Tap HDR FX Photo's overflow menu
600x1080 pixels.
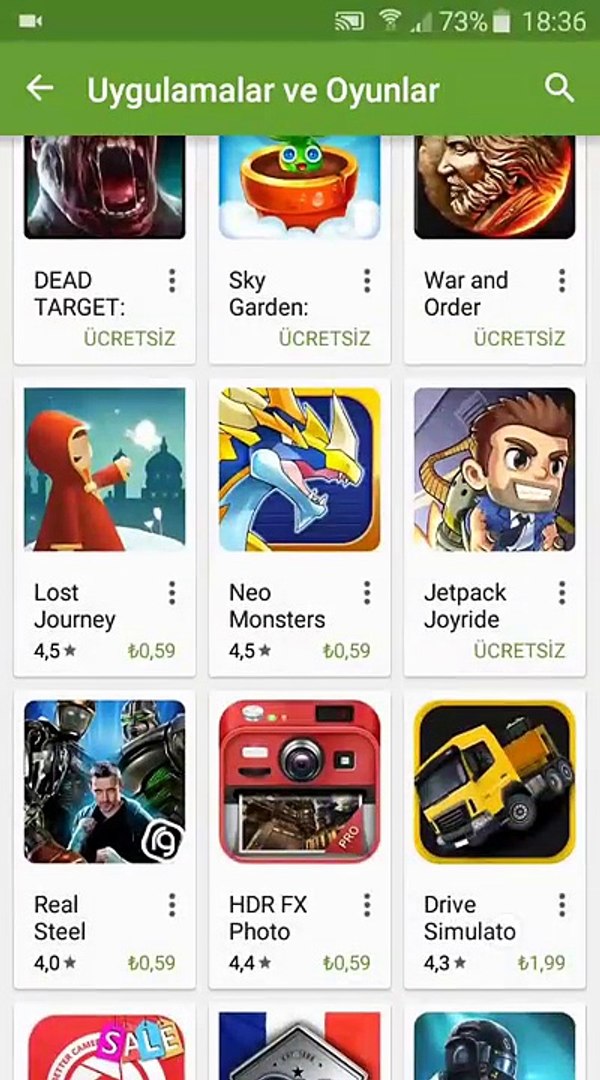click(x=367, y=905)
